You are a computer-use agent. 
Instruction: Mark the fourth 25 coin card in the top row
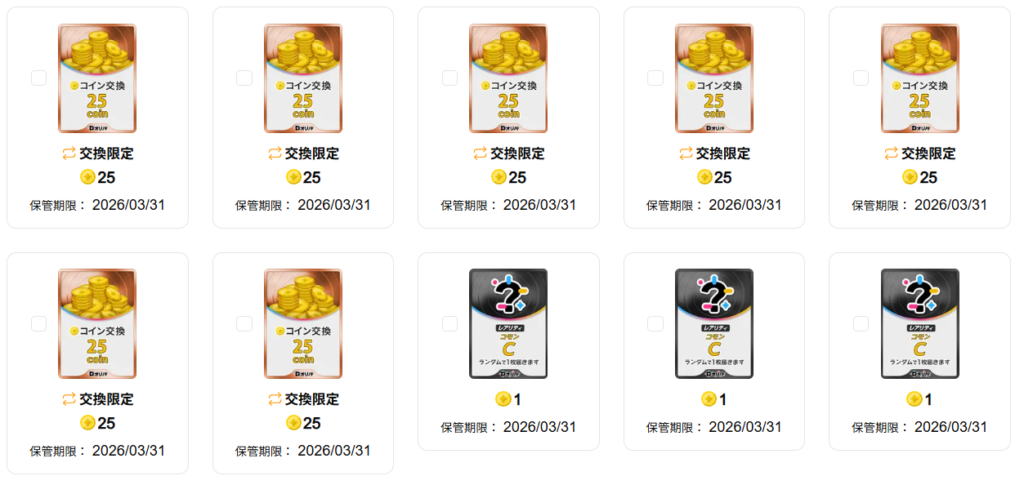coord(655,78)
